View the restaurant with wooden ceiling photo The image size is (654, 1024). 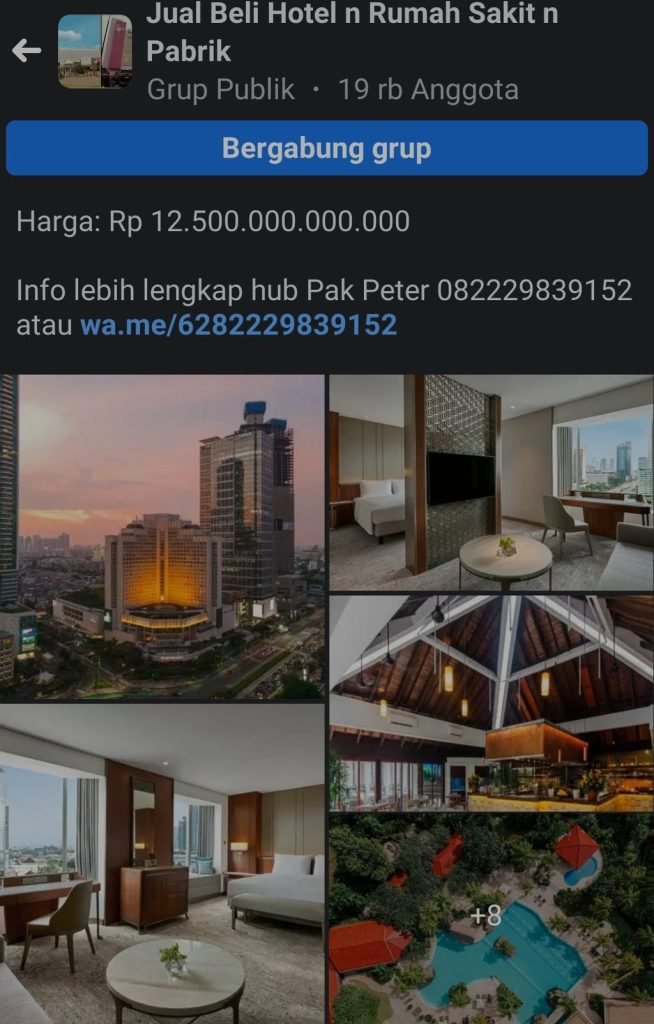click(491, 703)
